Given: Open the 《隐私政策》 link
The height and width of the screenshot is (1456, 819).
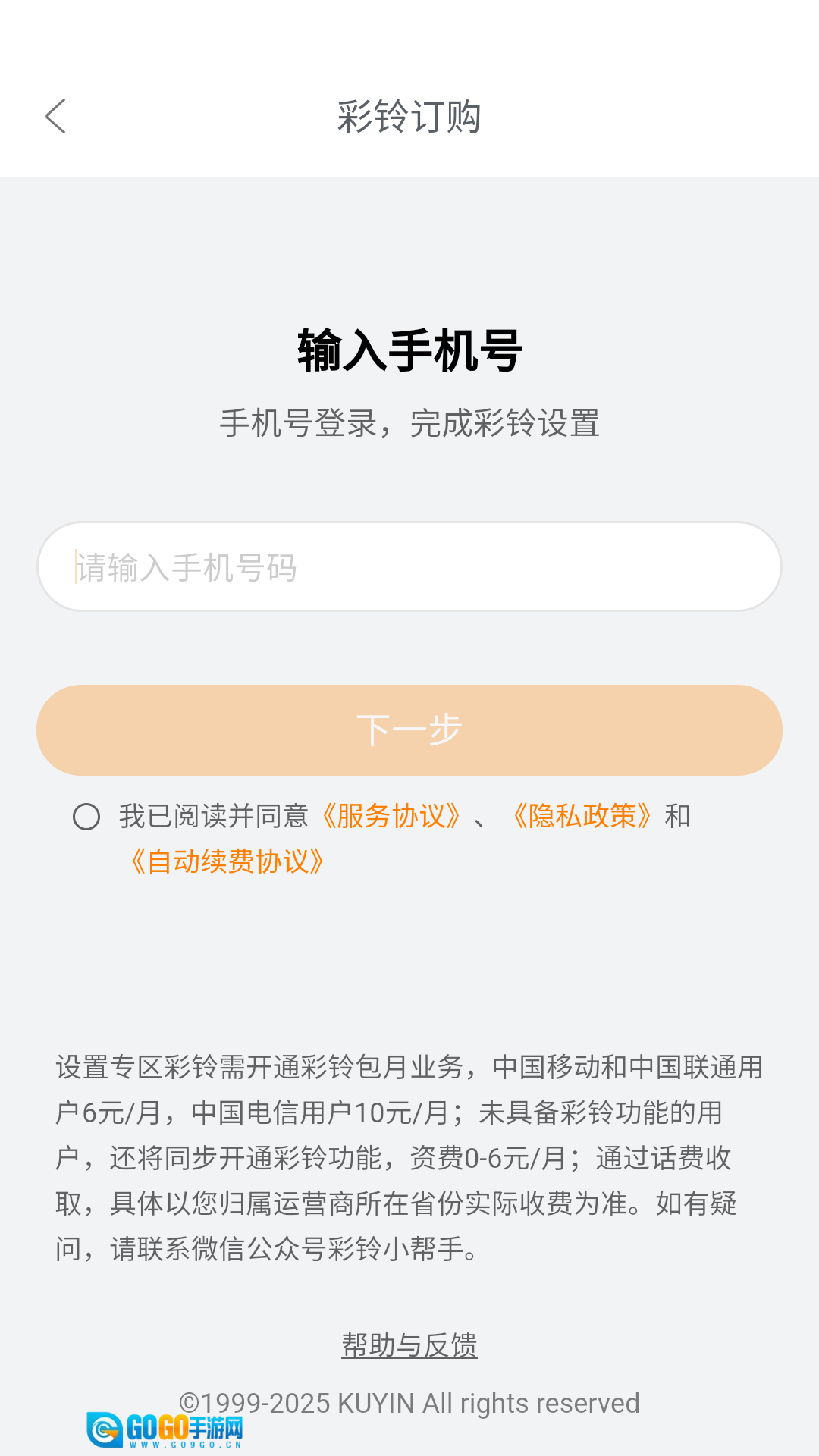Looking at the screenshot, I should point(582,817).
